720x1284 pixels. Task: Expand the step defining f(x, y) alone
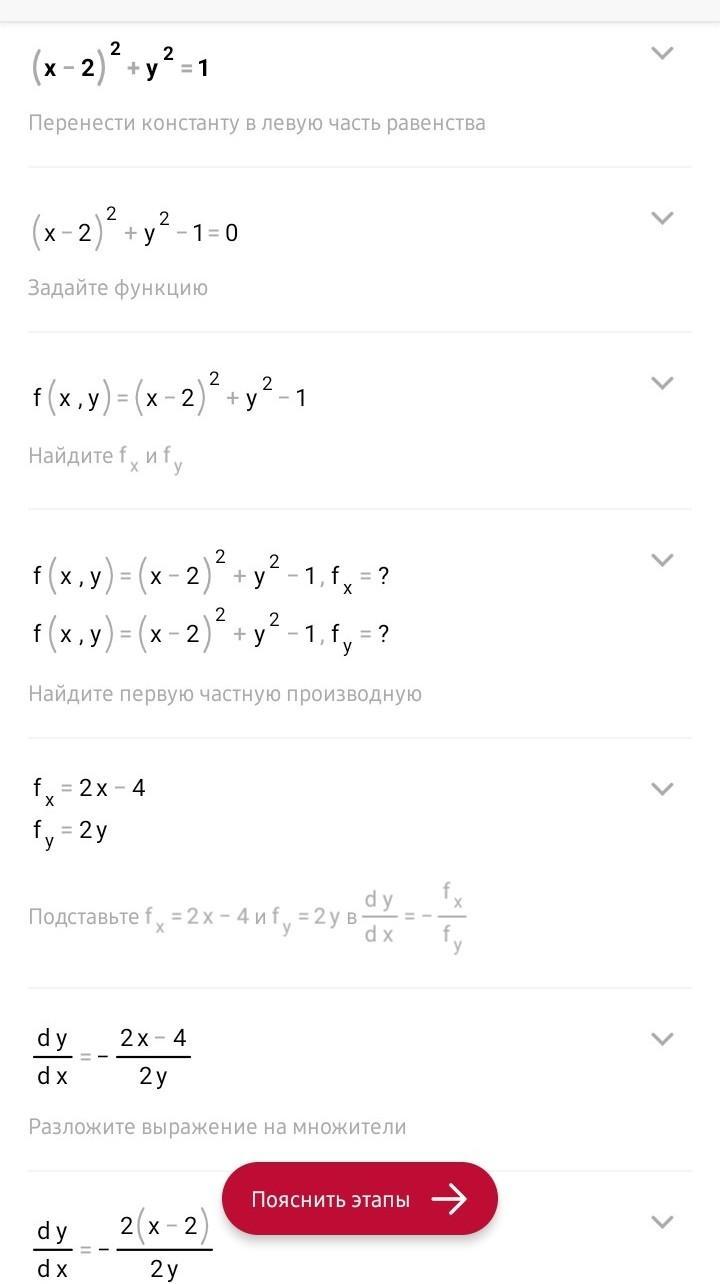coord(662,383)
